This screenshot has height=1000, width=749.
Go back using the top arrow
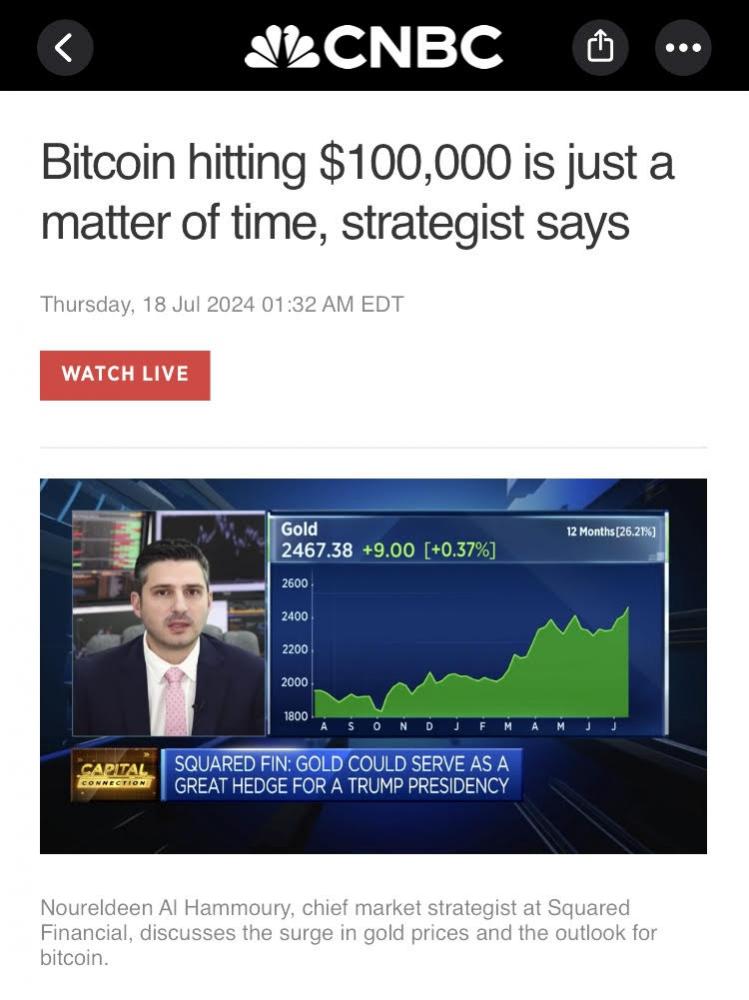click(x=65, y=47)
